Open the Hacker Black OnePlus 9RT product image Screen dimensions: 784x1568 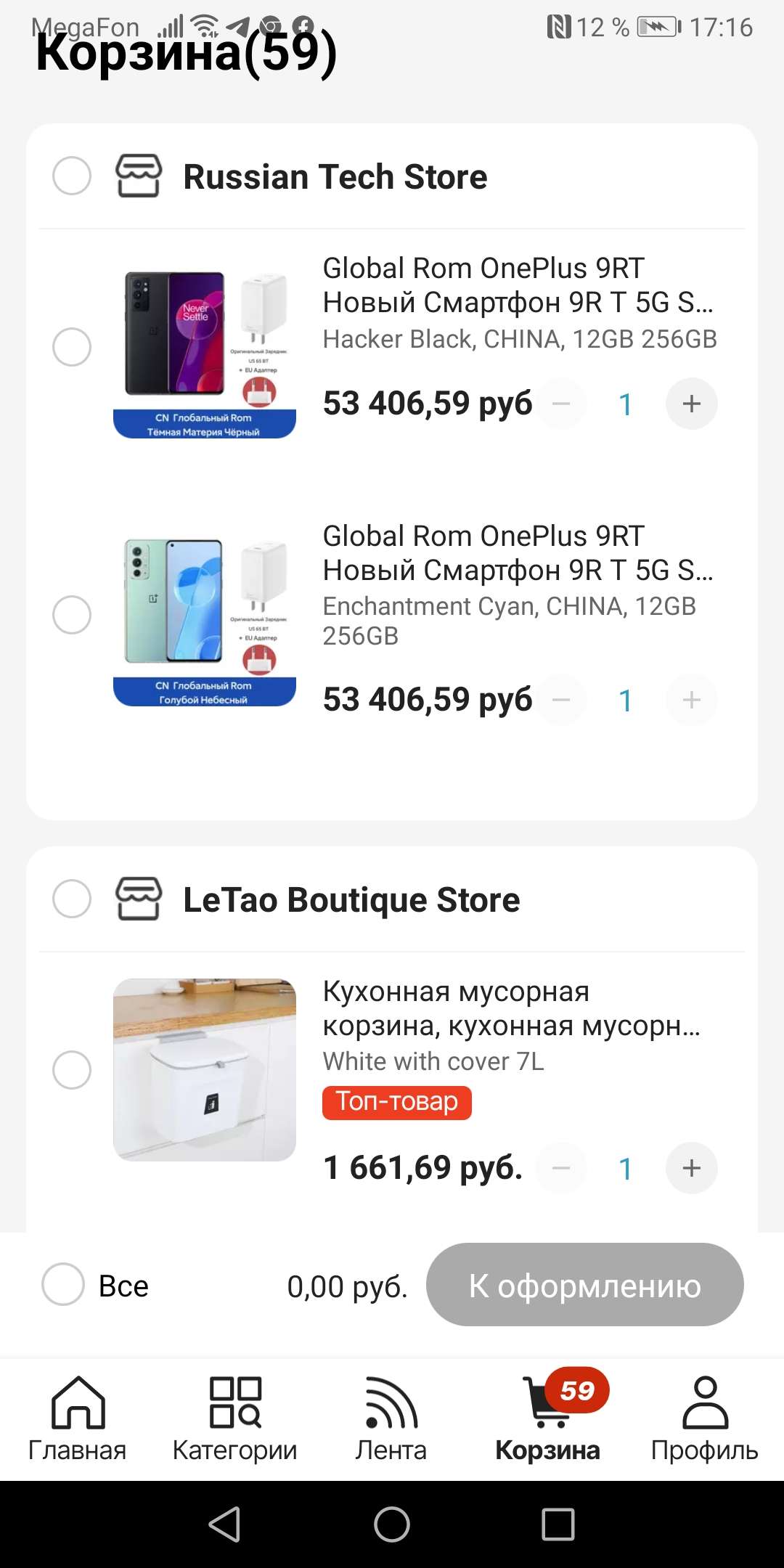[x=205, y=354]
